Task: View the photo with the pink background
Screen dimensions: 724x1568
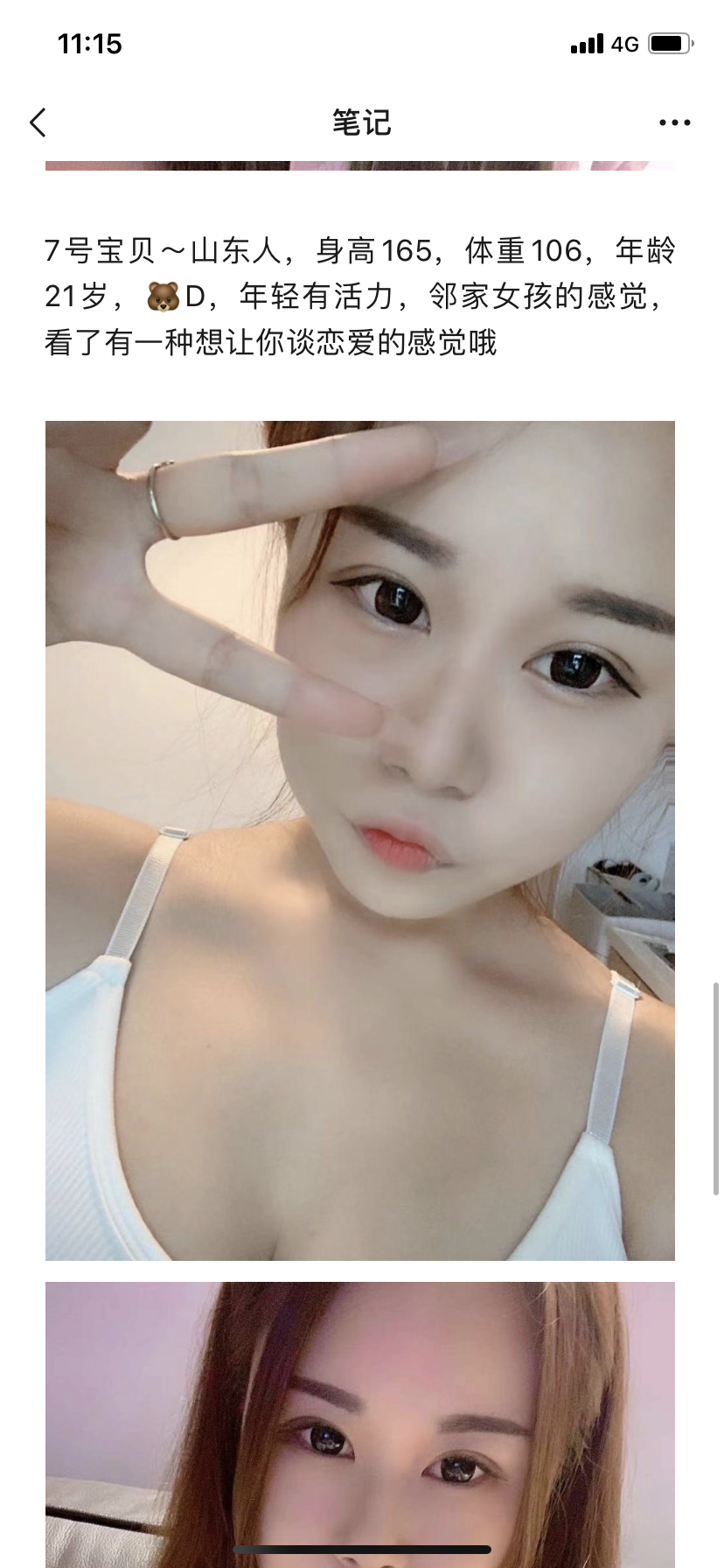Action: [x=360, y=1417]
